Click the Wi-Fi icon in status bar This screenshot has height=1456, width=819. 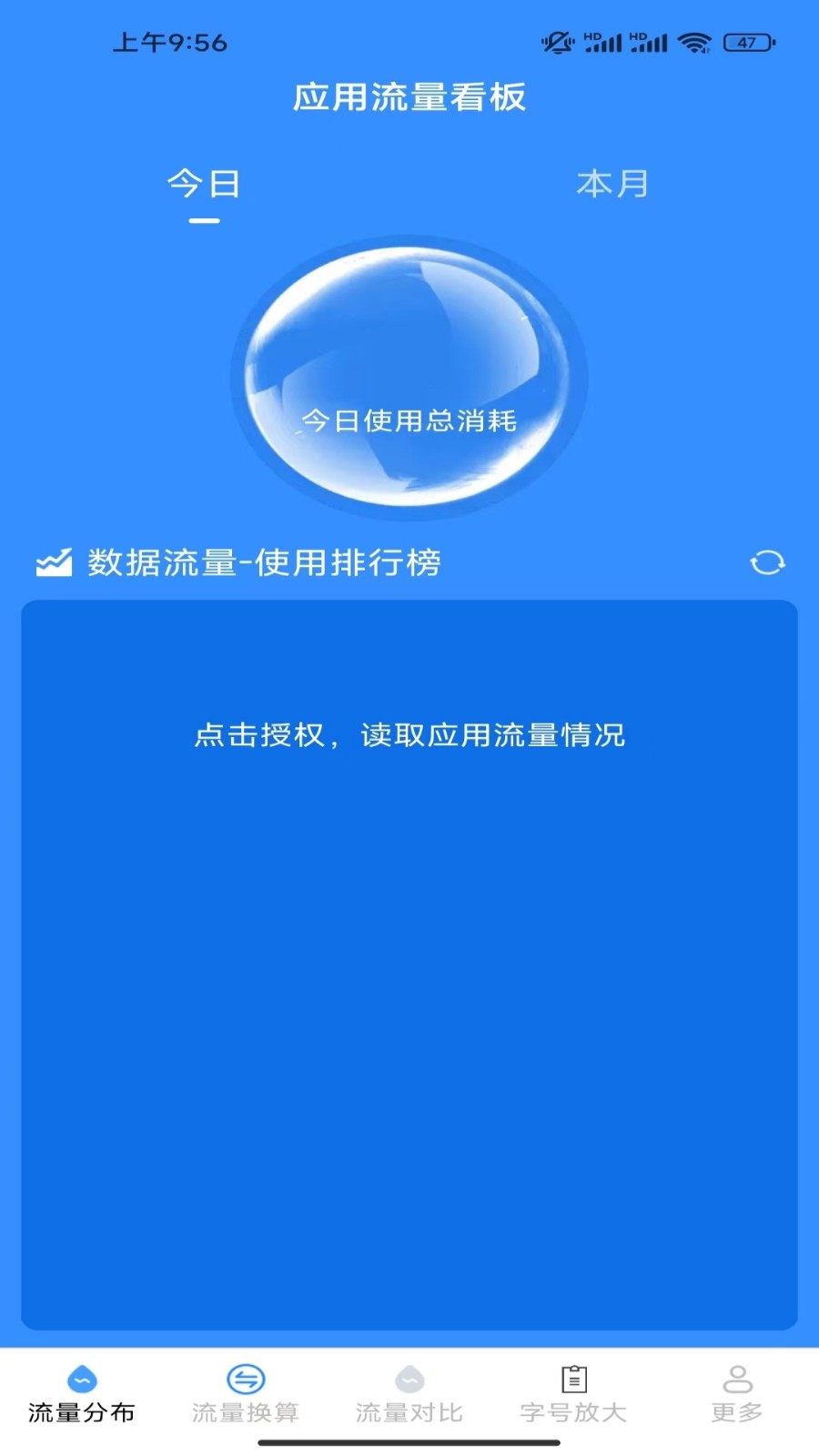[696, 41]
